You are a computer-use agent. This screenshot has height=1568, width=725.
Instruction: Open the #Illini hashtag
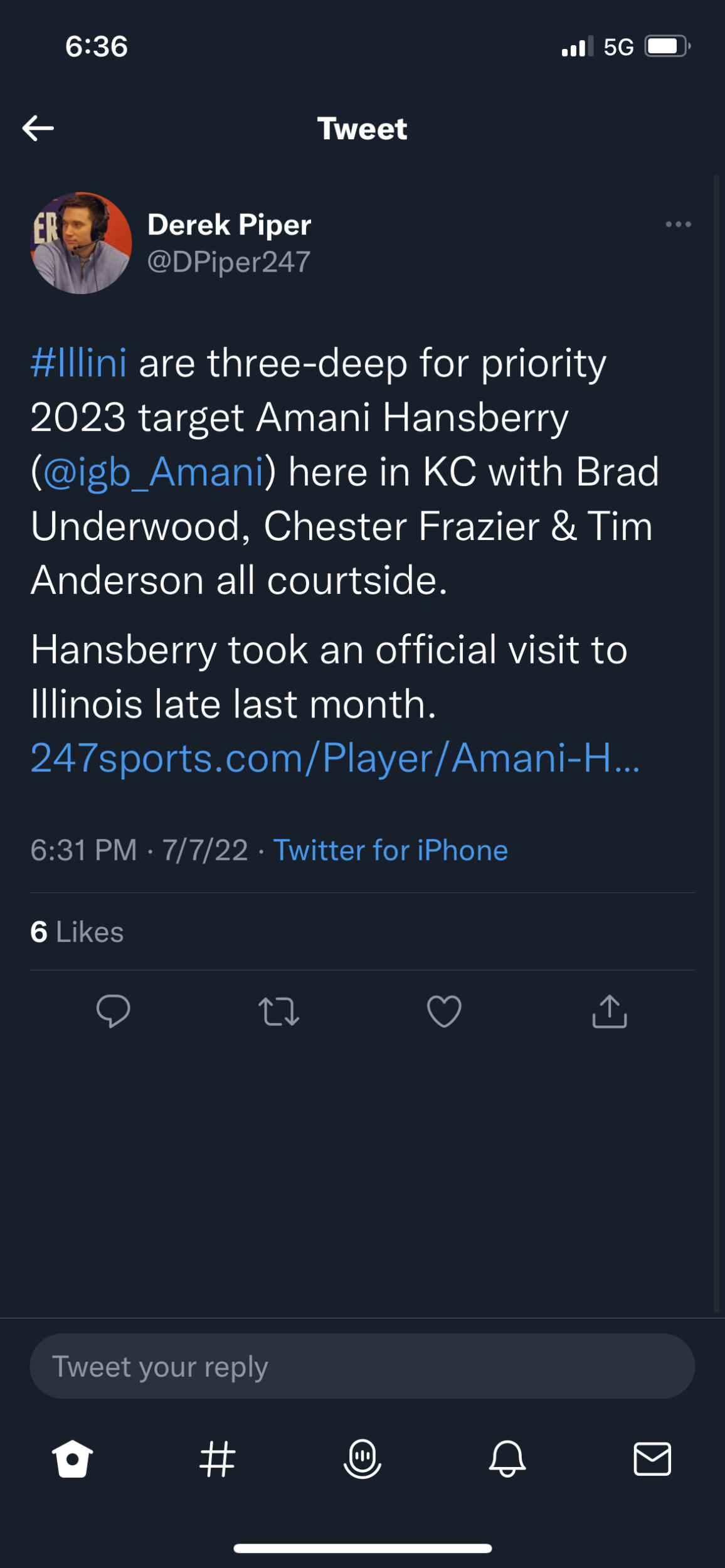[x=79, y=363]
